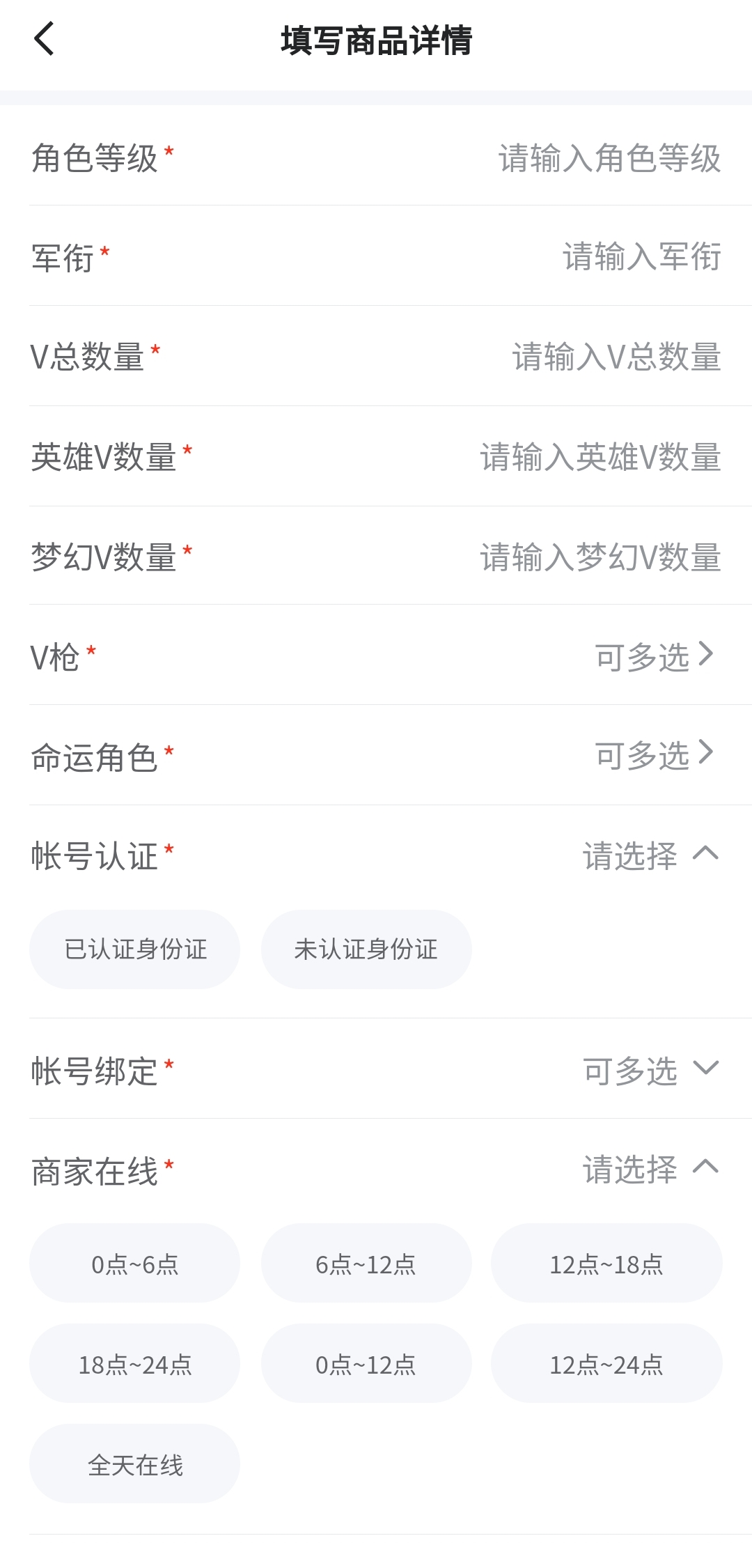Select the 0点~6点 online time
Viewport: 752px width, 1568px height.
135,1264
